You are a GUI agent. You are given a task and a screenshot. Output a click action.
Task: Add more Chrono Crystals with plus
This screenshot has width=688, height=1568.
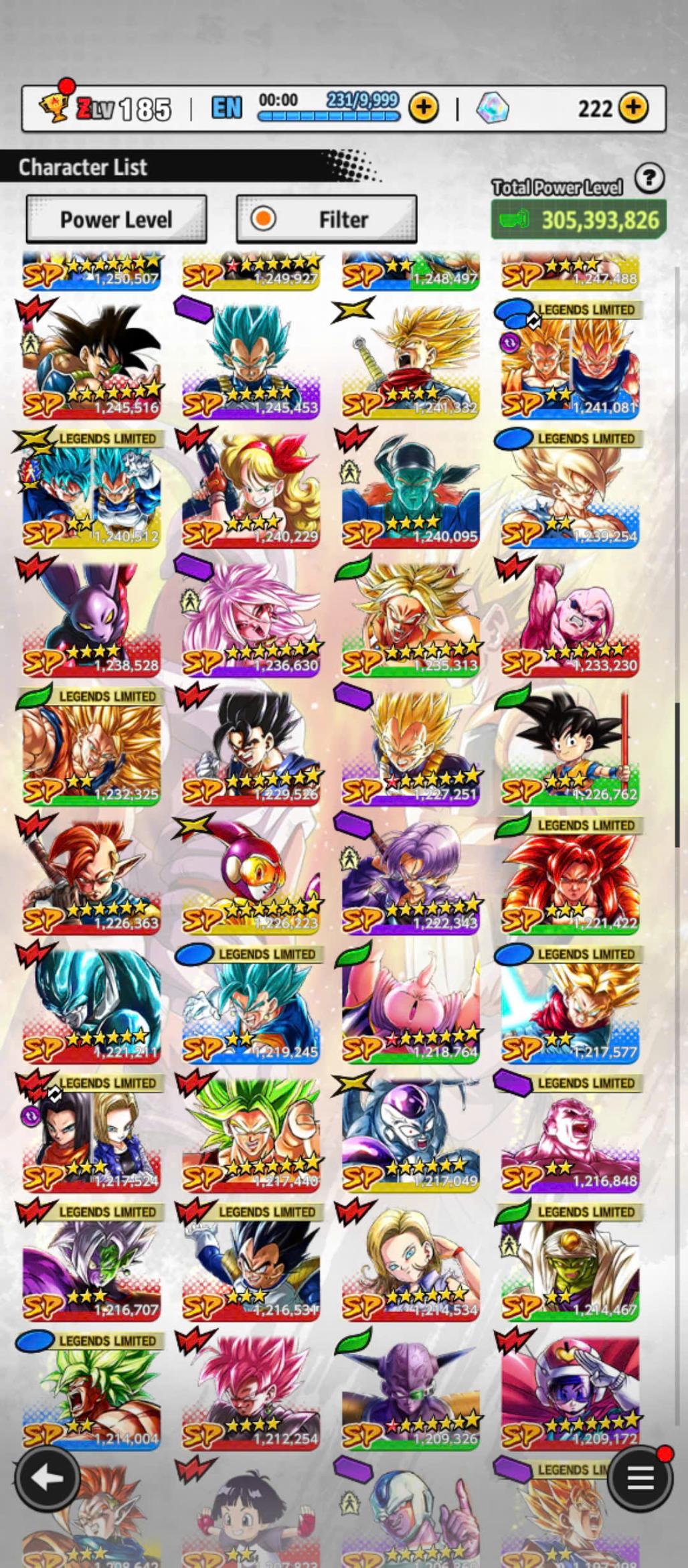[x=633, y=107]
